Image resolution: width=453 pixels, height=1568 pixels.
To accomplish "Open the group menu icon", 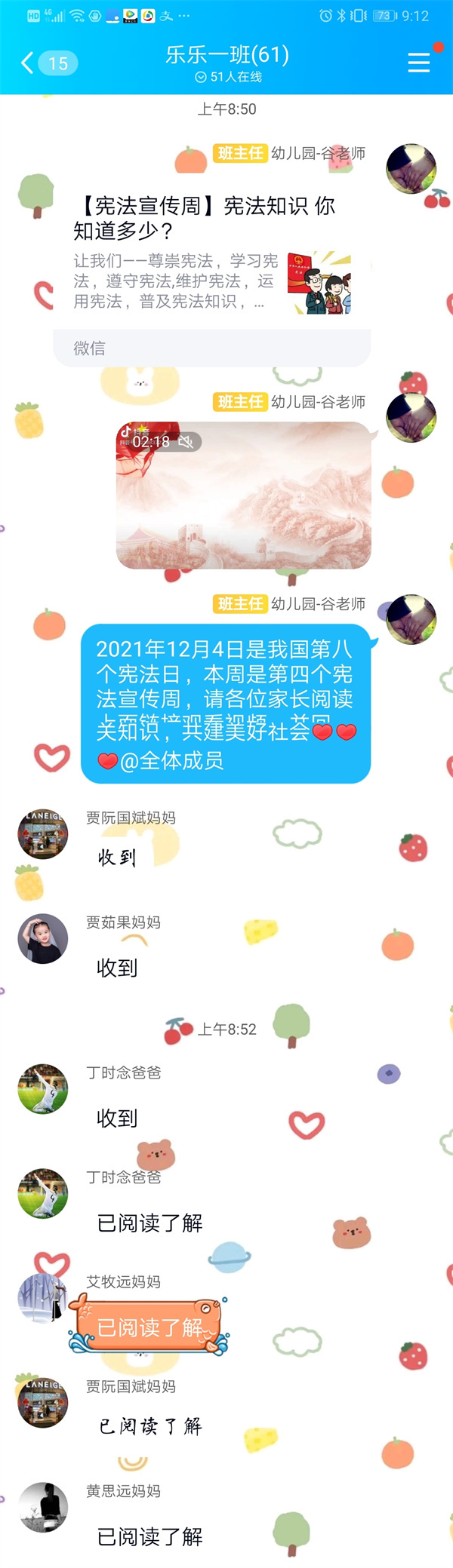I will (418, 63).
